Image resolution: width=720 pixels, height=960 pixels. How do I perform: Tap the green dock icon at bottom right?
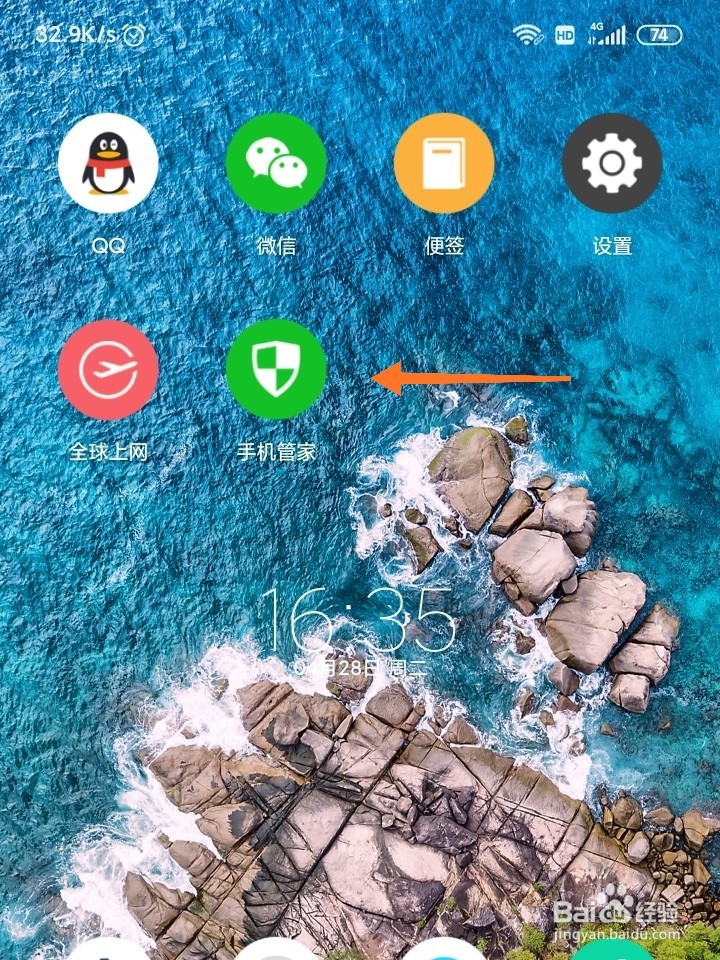tap(610, 955)
